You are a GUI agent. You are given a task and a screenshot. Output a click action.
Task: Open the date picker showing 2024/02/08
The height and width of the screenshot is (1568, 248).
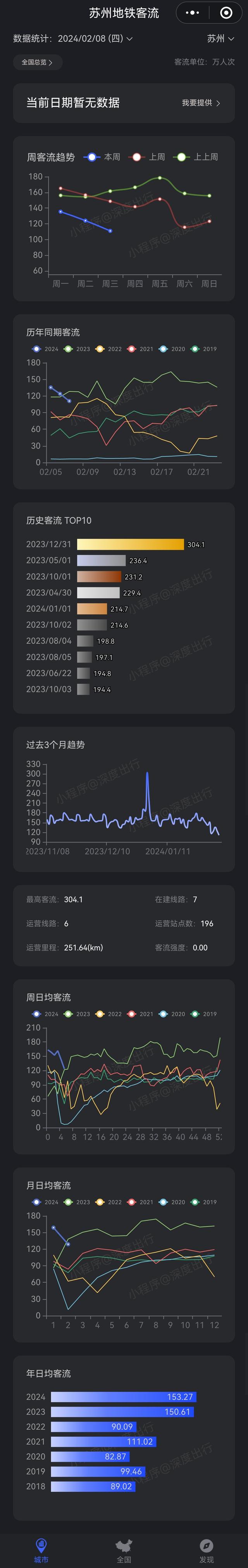pos(95,38)
